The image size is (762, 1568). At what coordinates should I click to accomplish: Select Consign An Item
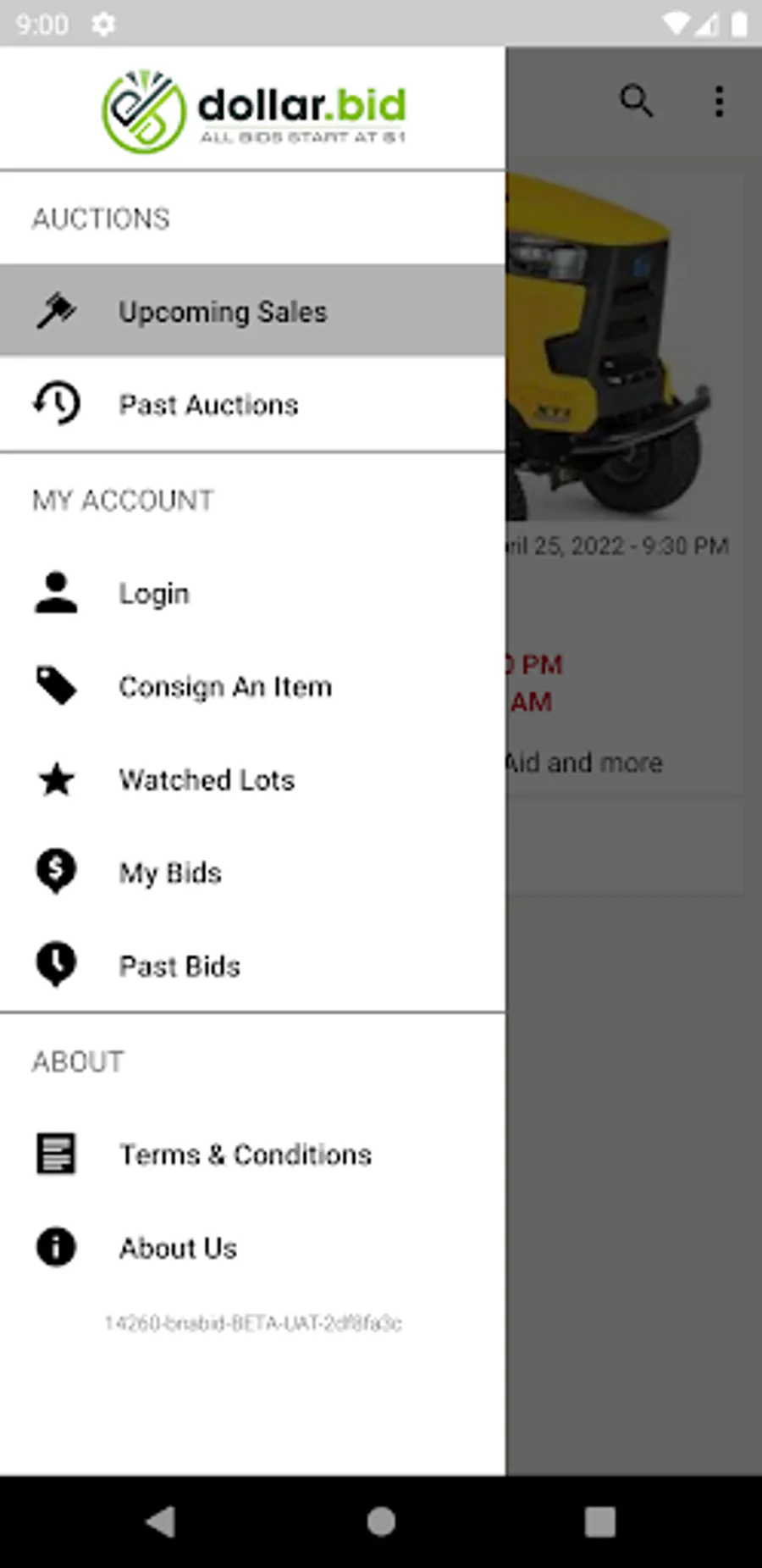(x=225, y=686)
